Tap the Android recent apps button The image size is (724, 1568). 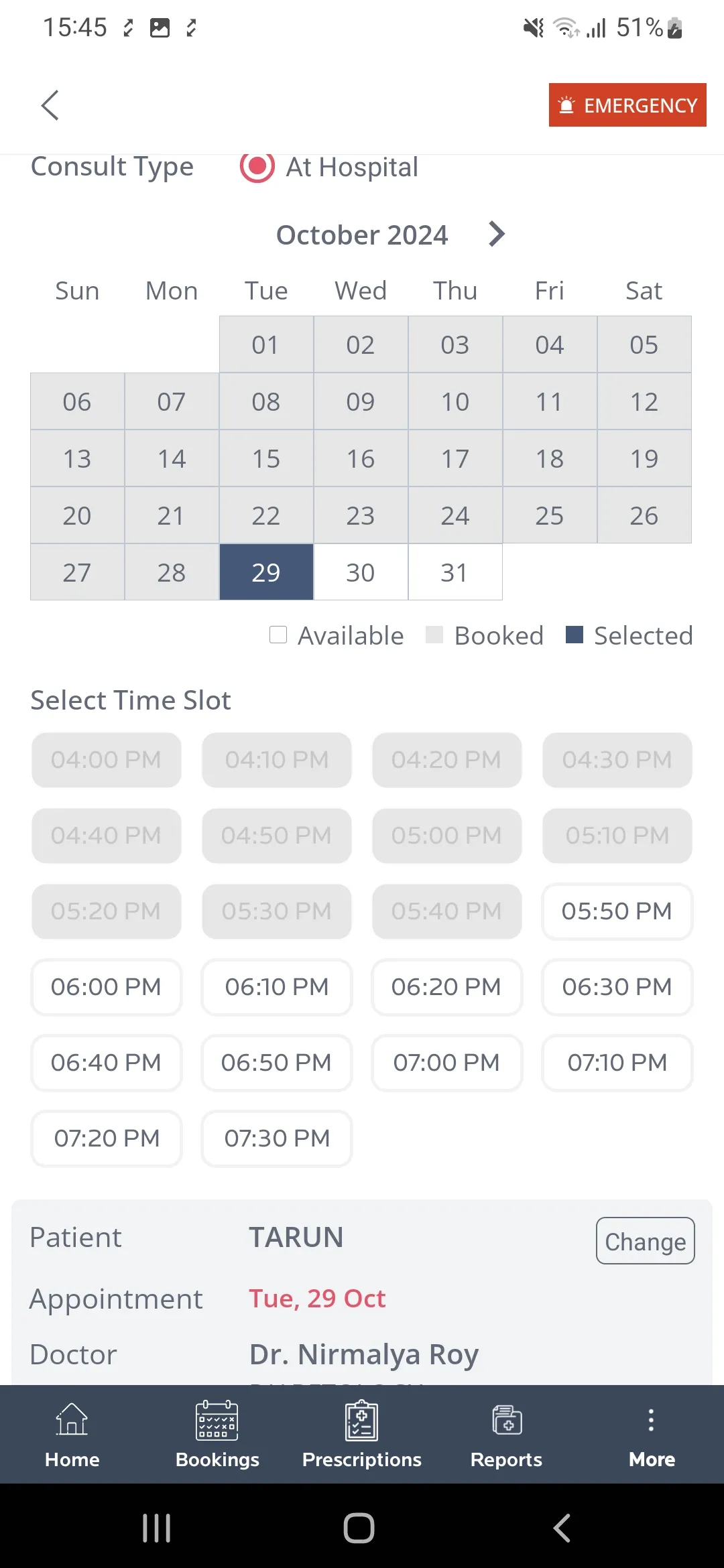coord(156,1528)
